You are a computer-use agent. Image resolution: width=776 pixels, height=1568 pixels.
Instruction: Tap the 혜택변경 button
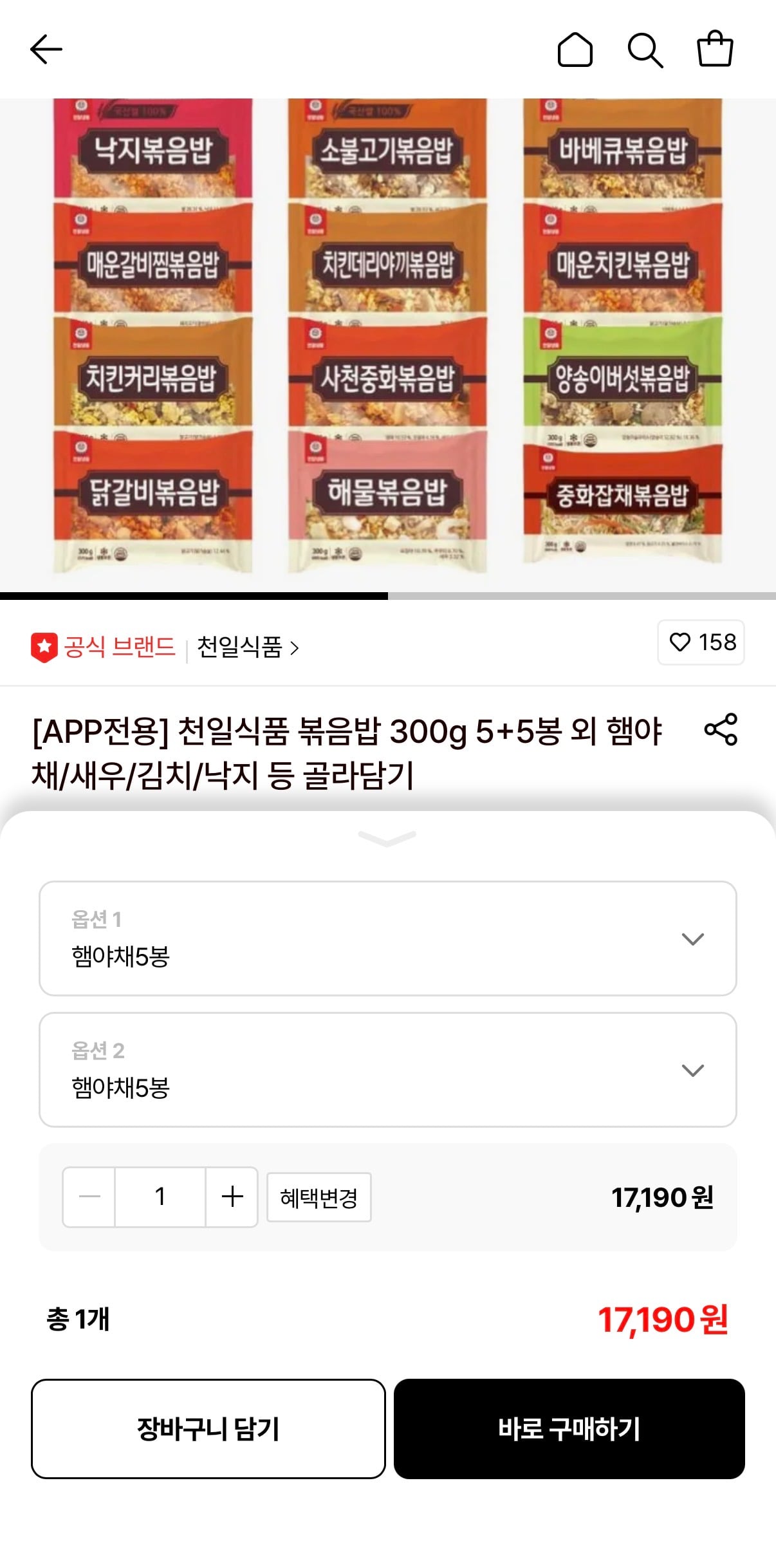pyautogui.click(x=319, y=1197)
